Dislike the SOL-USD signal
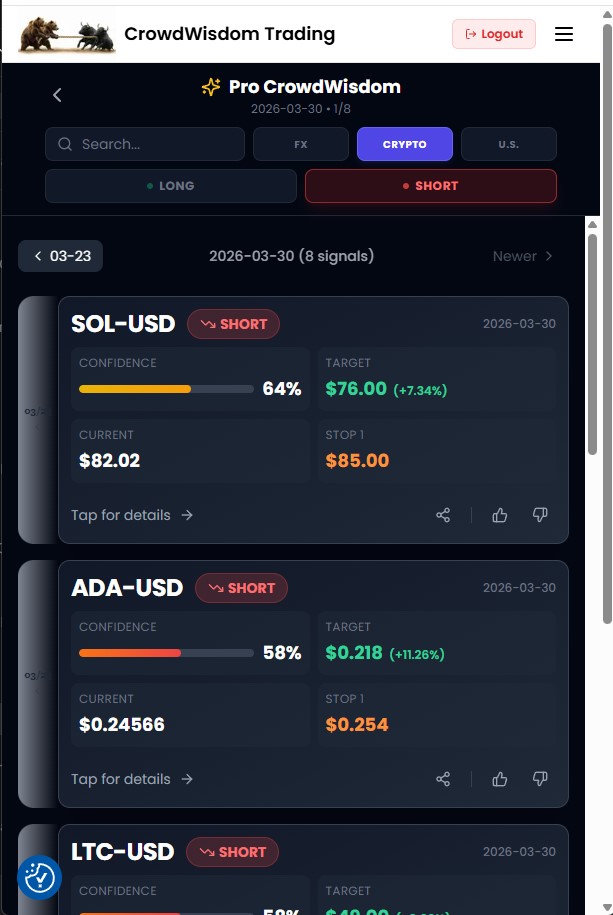This screenshot has width=613, height=915. pyautogui.click(x=540, y=515)
